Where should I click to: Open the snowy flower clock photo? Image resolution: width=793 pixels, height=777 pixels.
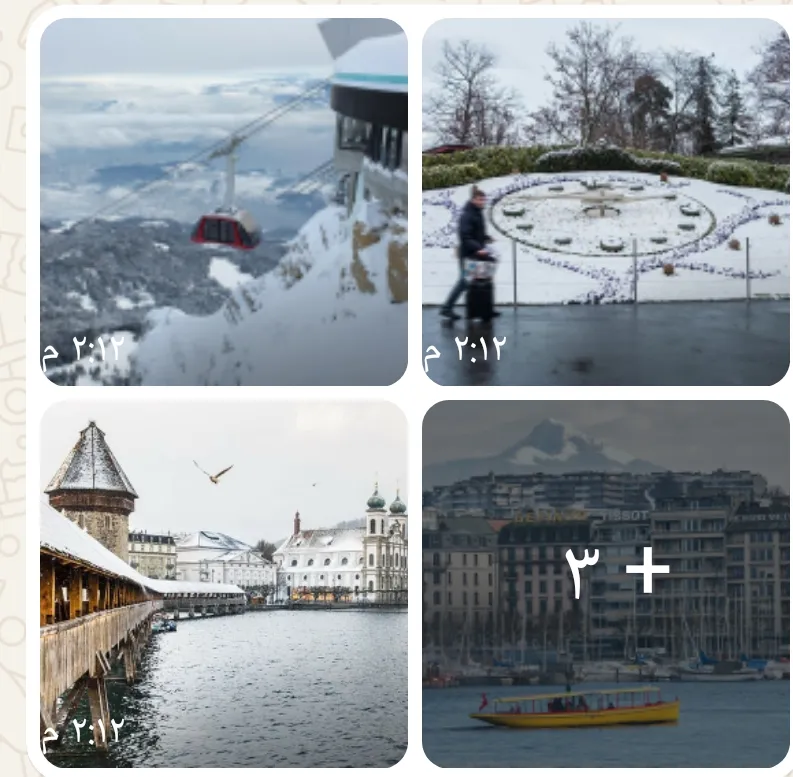click(605, 201)
